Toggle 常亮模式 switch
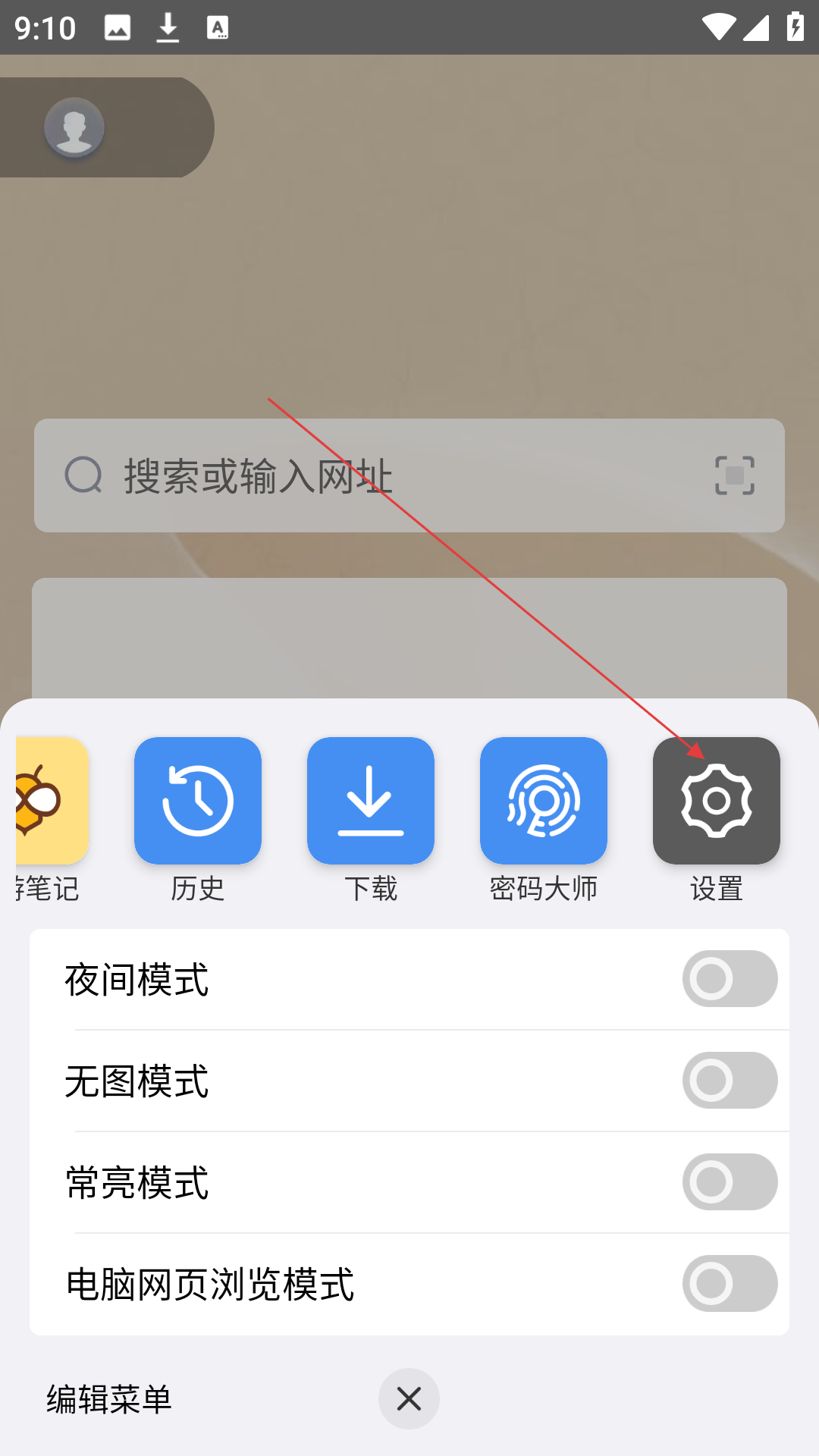Image resolution: width=819 pixels, height=1456 pixels. (x=730, y=1182)
